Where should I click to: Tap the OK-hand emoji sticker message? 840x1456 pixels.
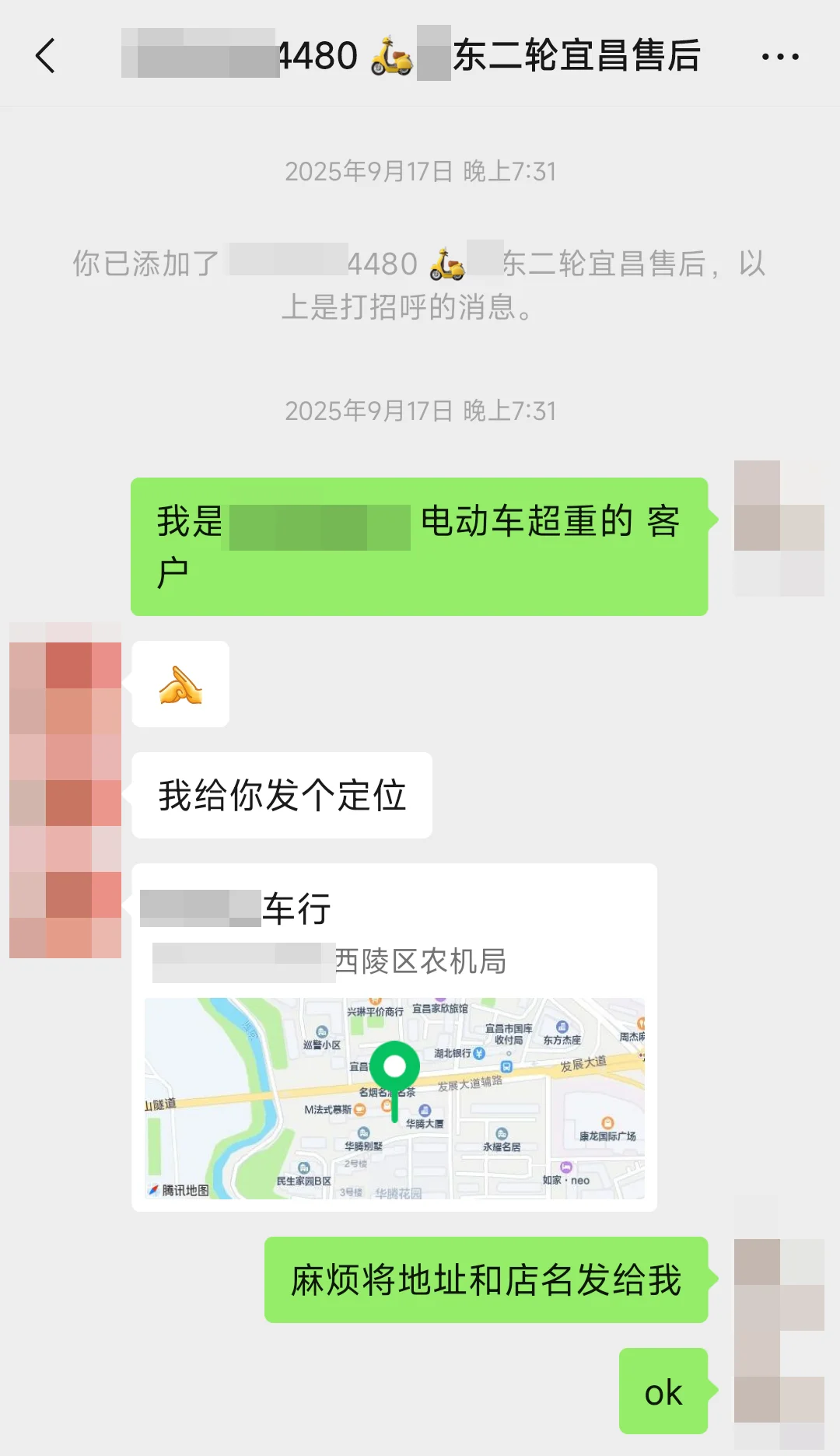[x=180, y=686]
